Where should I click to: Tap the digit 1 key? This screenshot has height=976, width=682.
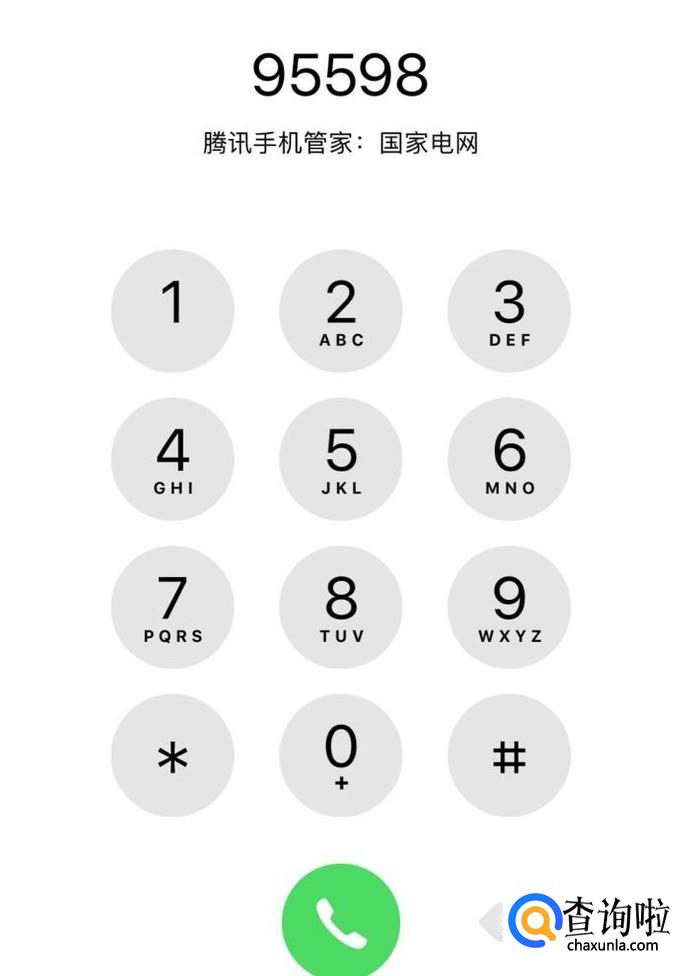172,311
